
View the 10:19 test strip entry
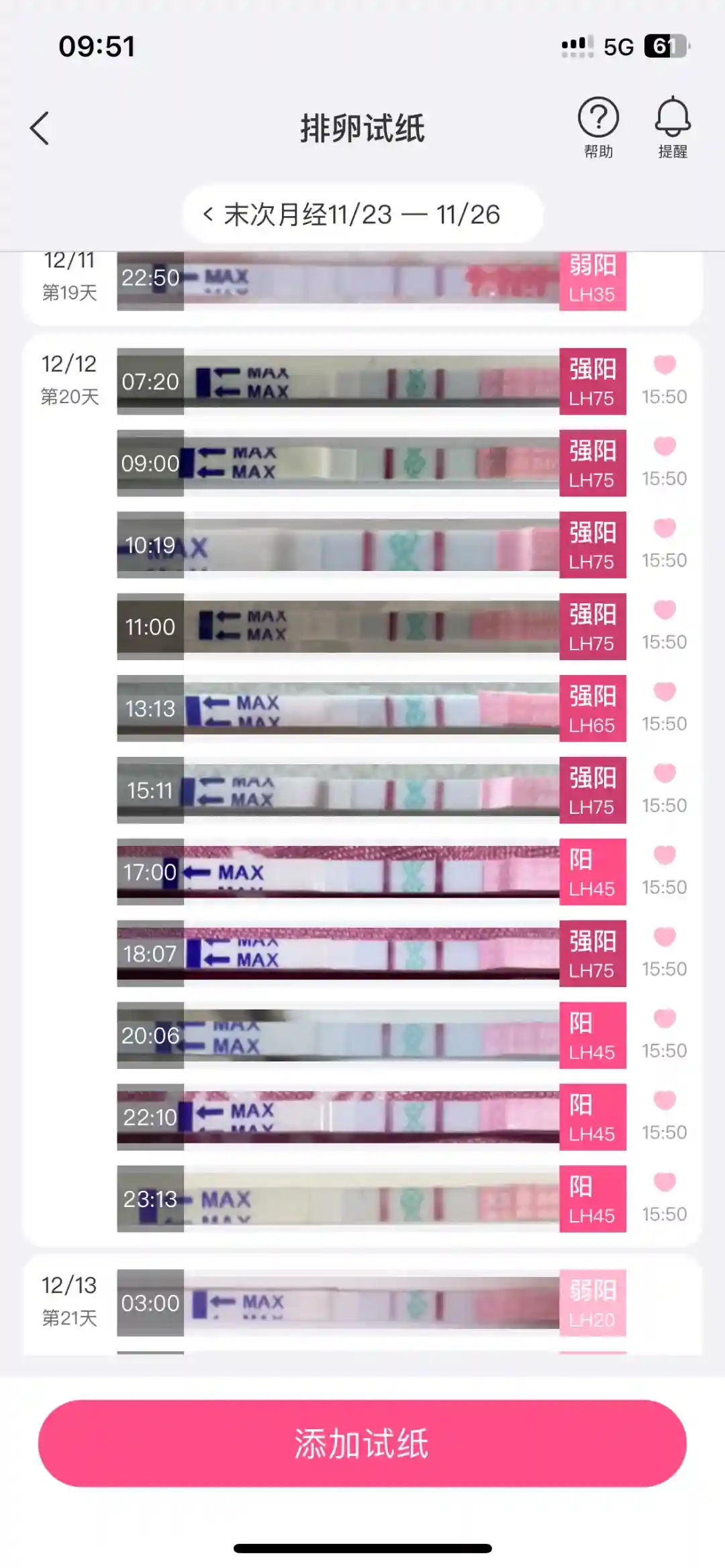tap(371, 545)
